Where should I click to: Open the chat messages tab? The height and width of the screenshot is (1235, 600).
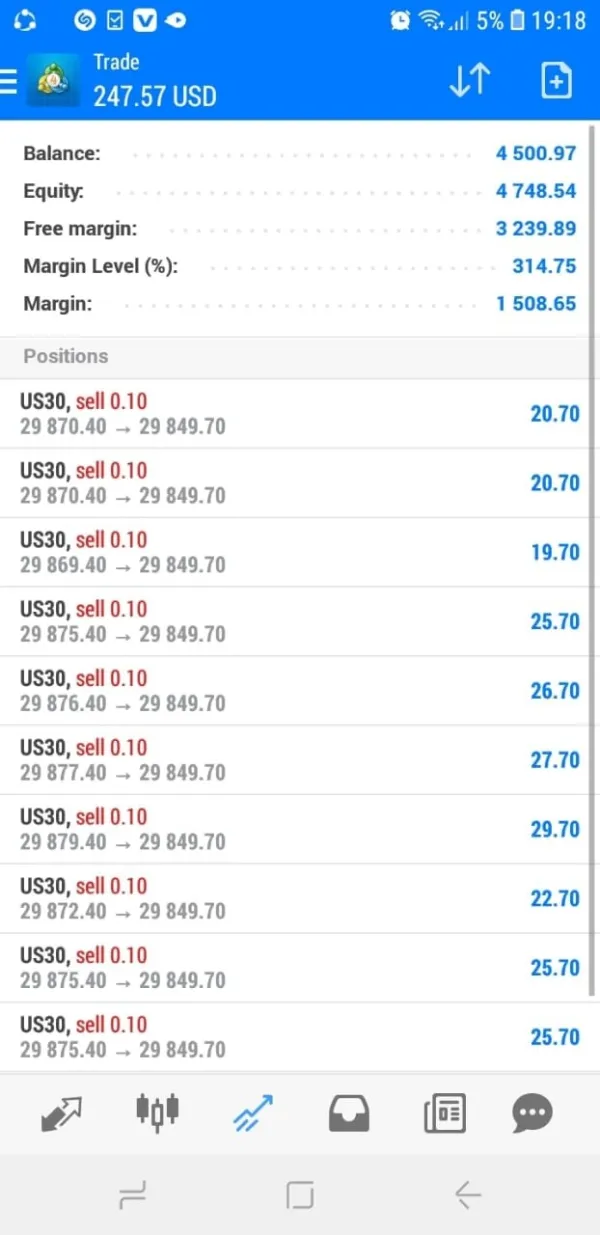[532, 1113]
